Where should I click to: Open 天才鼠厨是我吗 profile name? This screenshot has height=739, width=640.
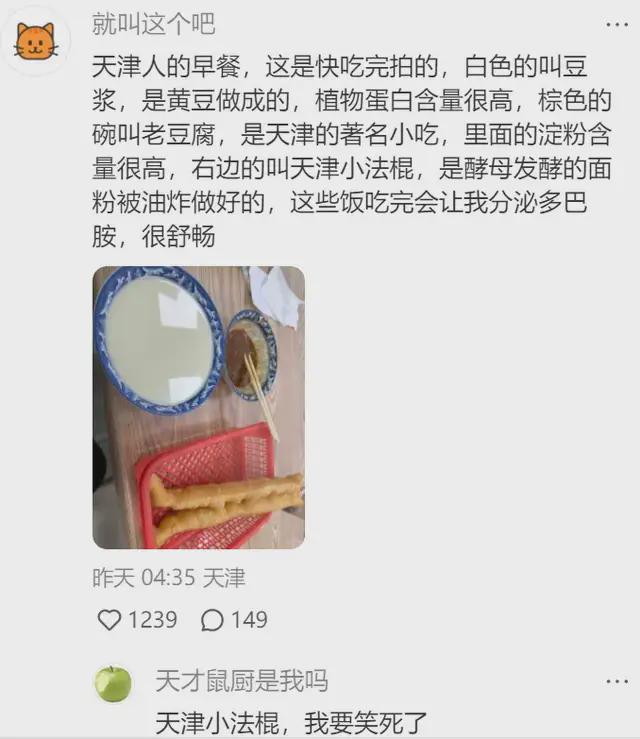241,682
